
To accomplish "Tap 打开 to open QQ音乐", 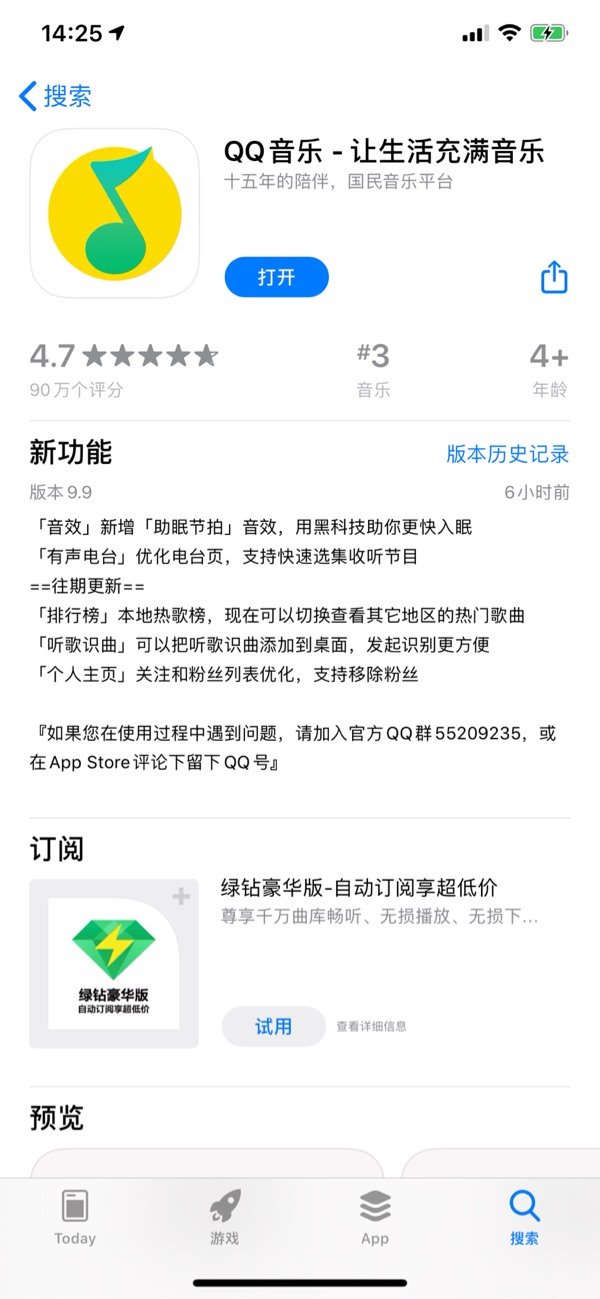I will pos(277,277).
